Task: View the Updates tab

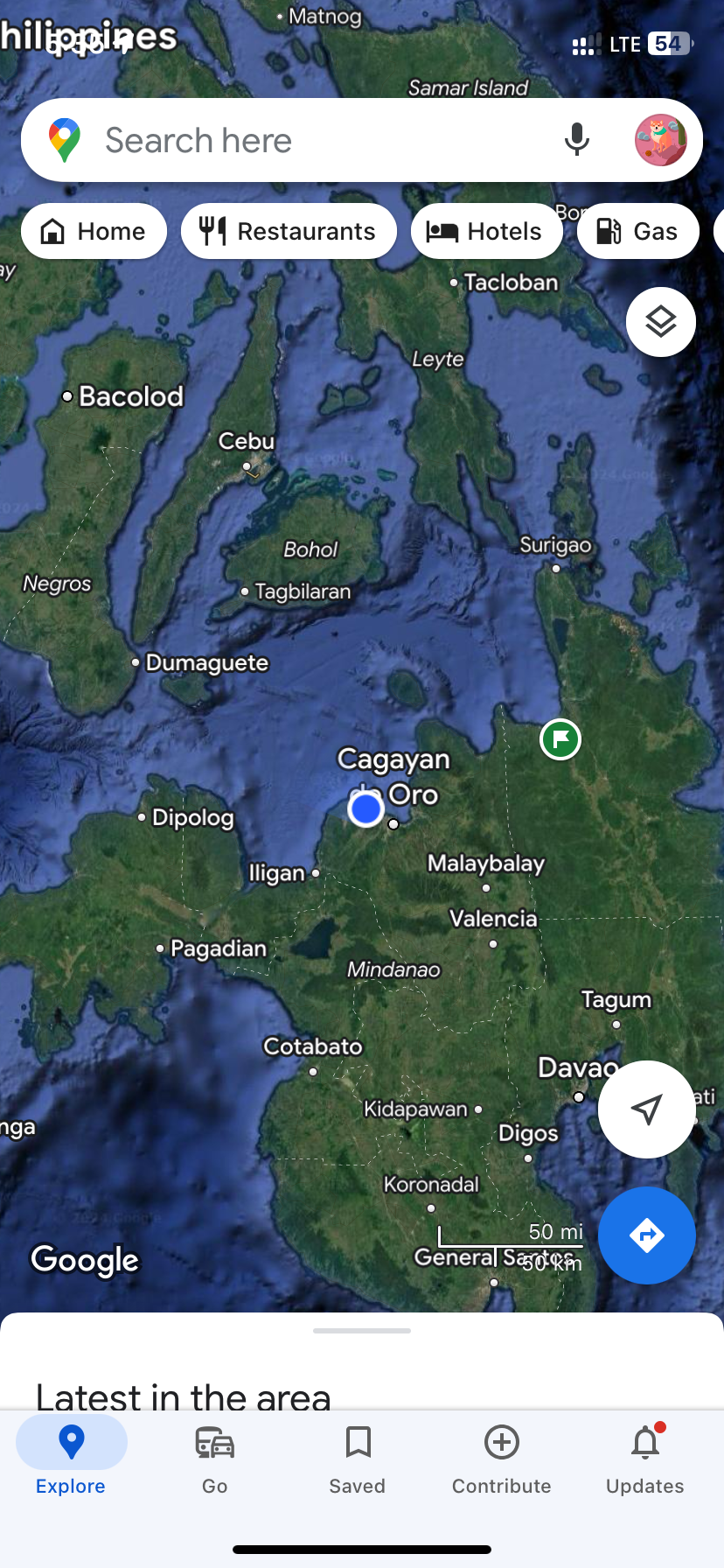Action: click(645, 1459)
